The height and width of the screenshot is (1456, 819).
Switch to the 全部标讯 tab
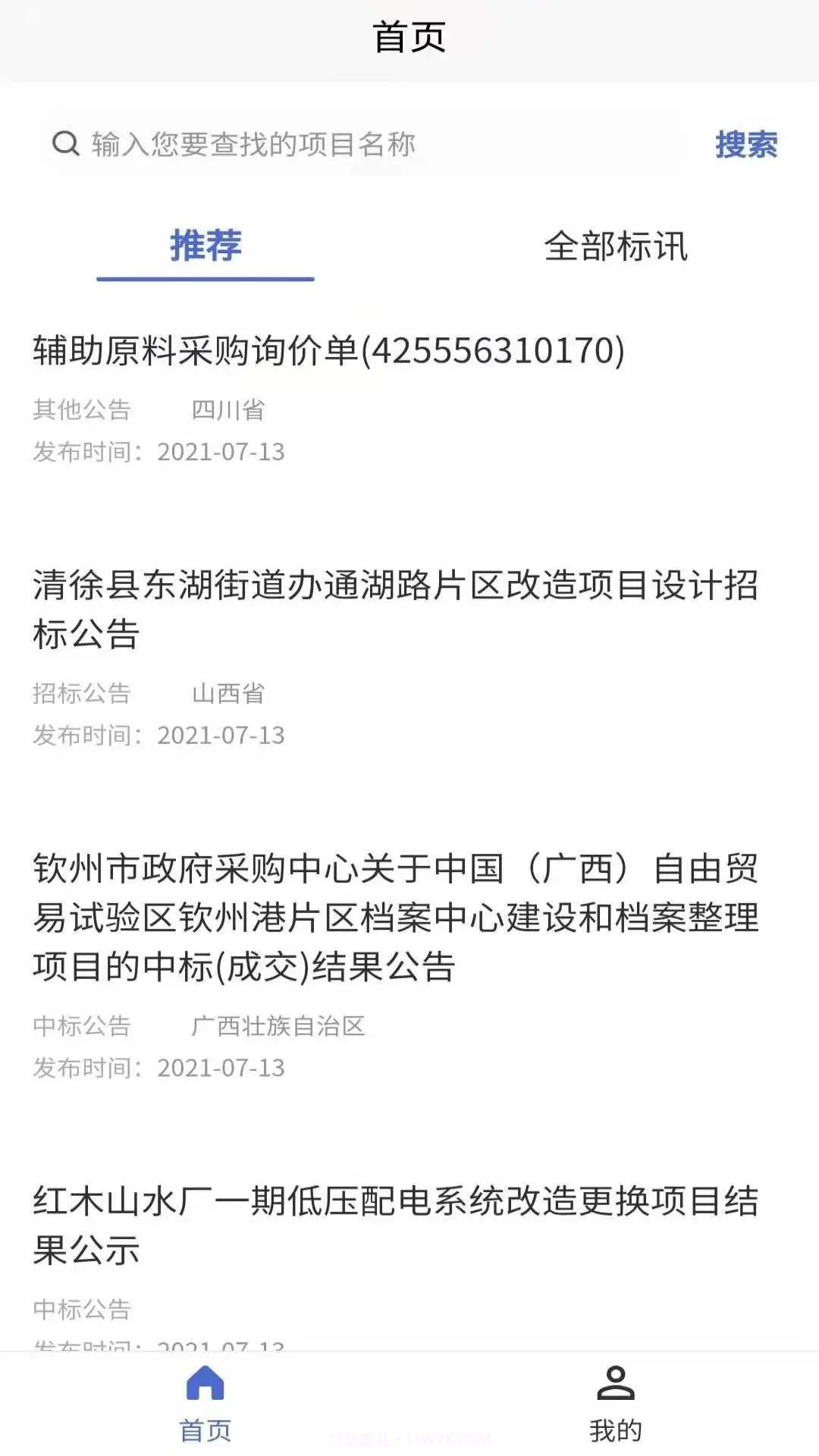(617, 246)
